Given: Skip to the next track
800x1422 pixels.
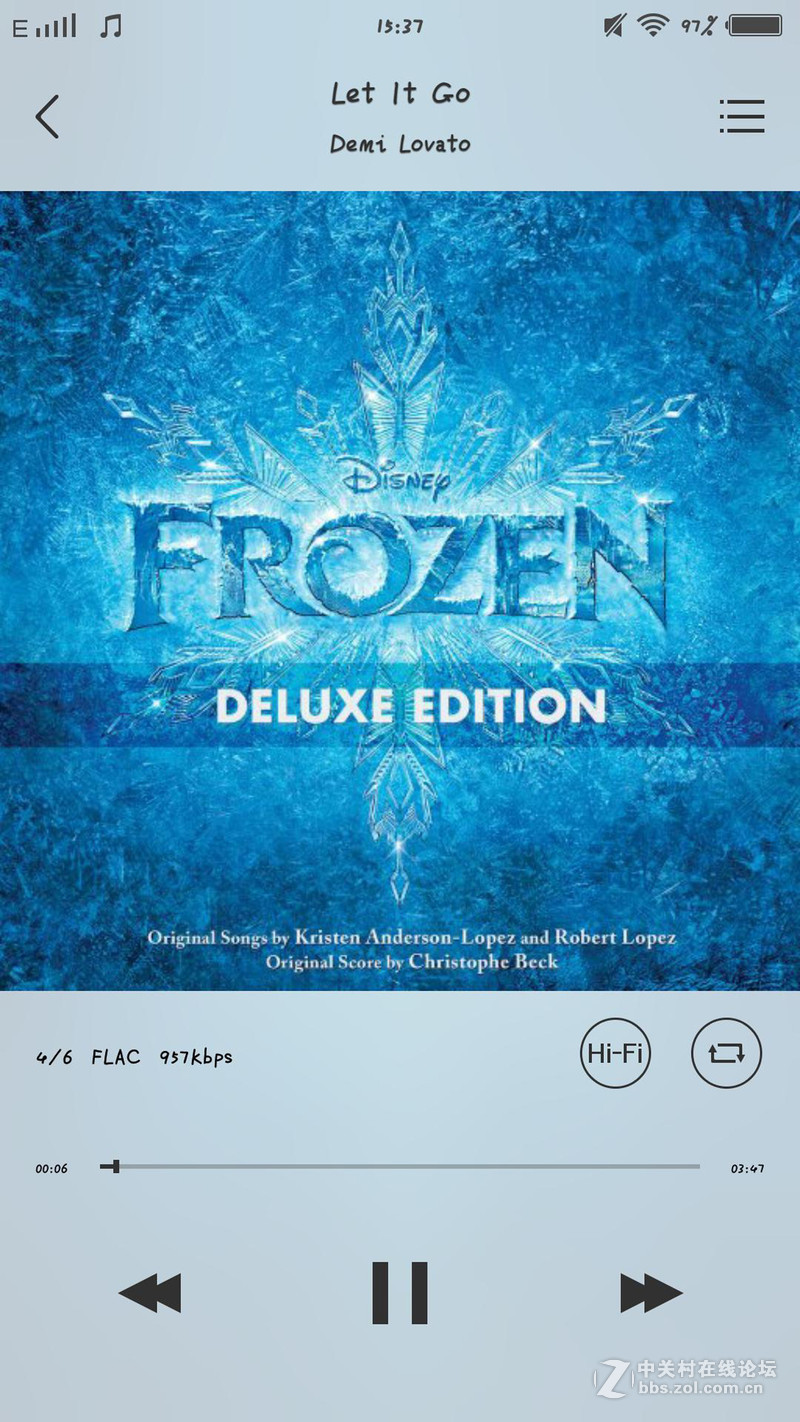Looking at the screenshot, I should pyautogui.click(x=651, y=1293).
